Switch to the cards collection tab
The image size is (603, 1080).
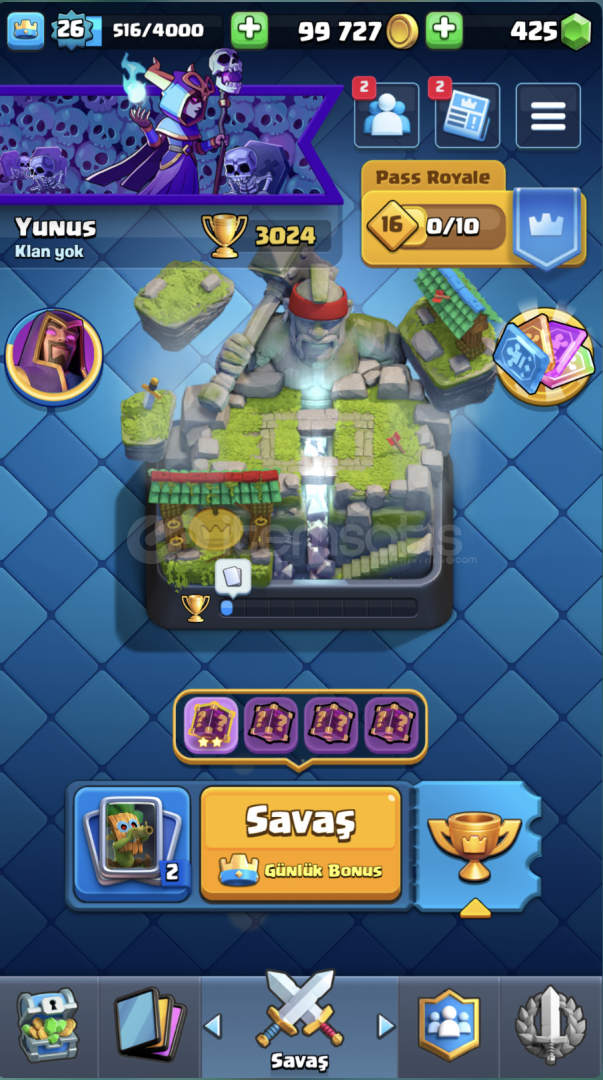(150, 1024)
